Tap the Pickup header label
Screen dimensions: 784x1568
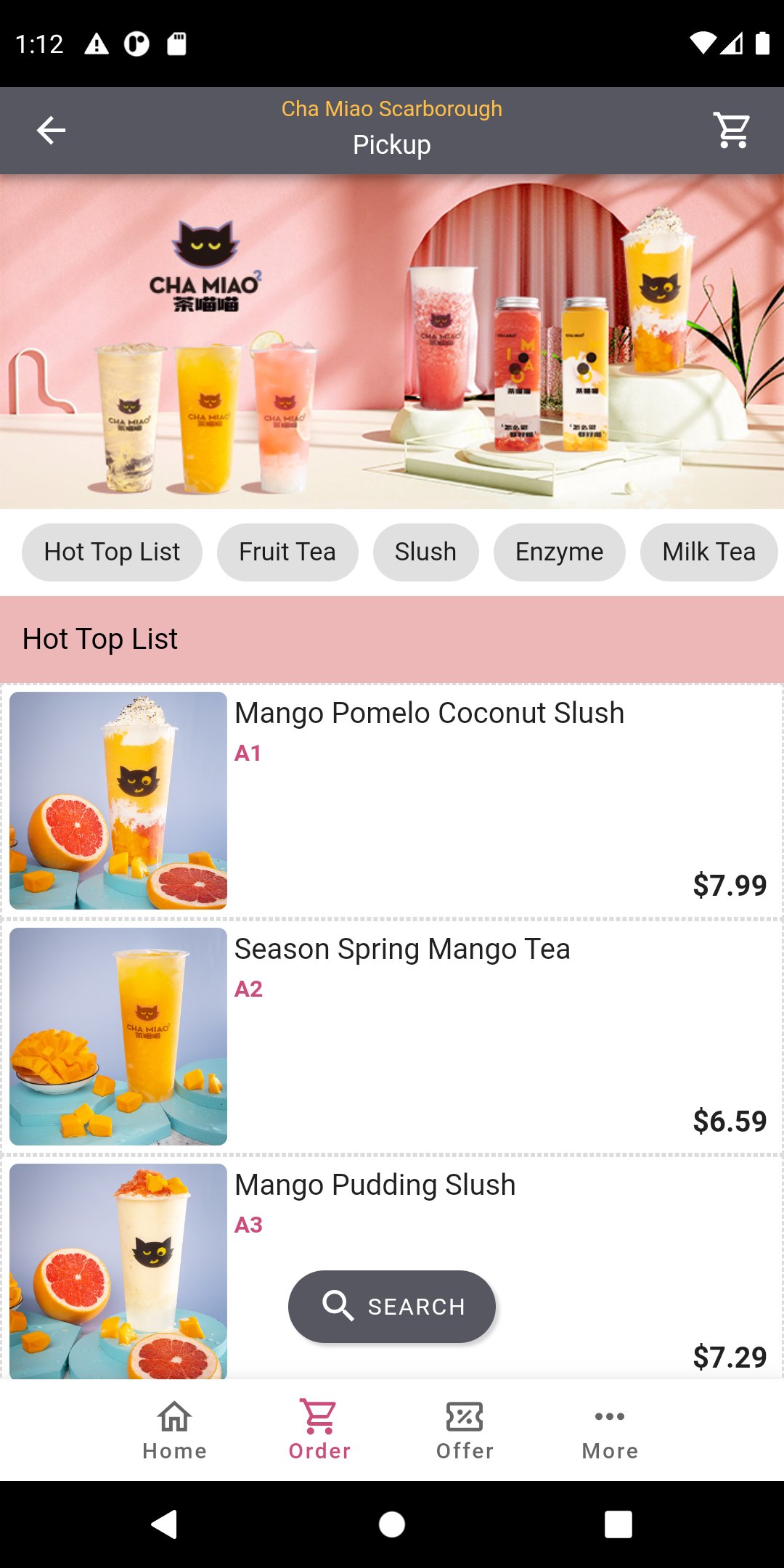tap(392, 144)
